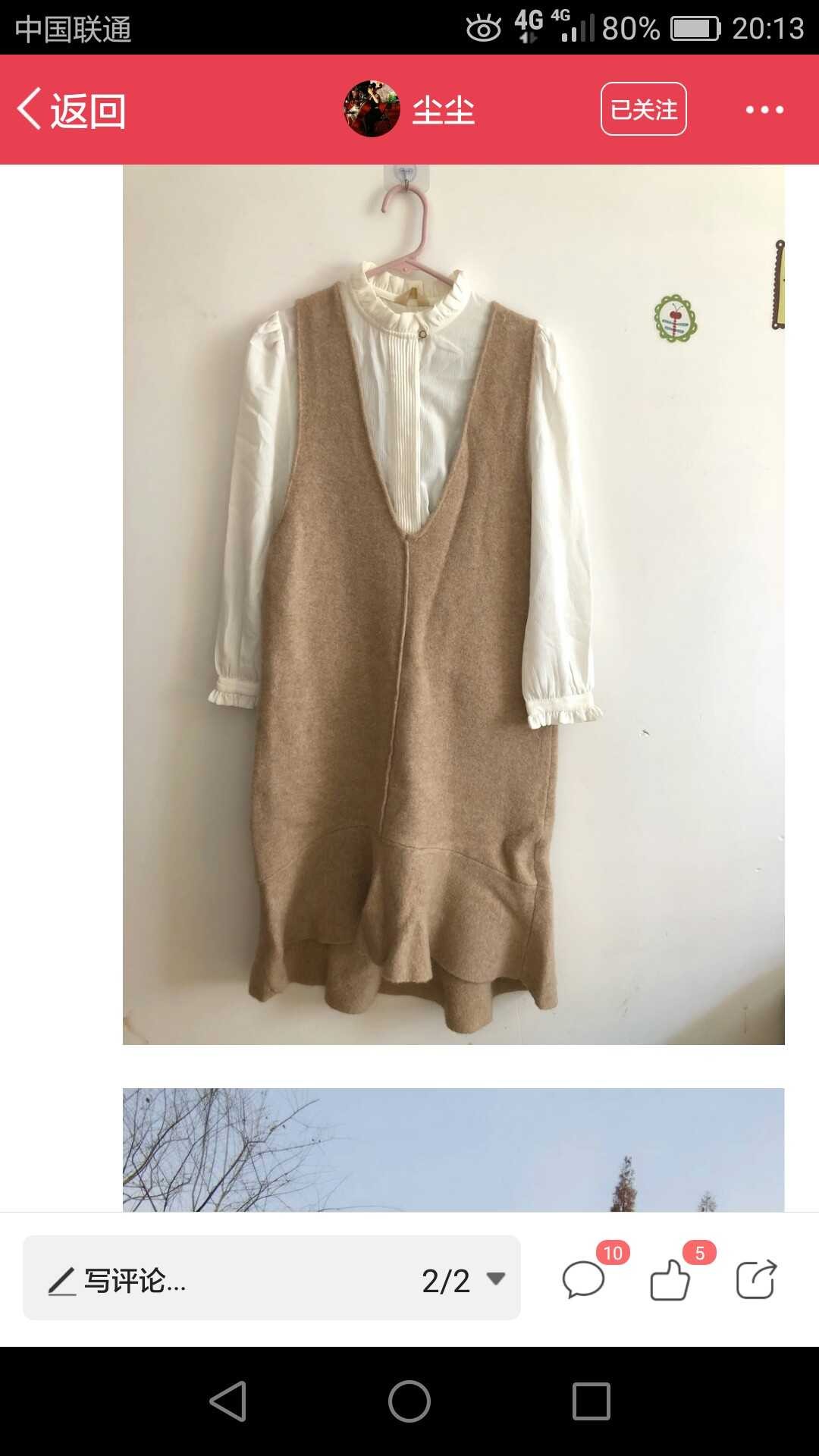819x1456 pixels.
Task: Open the recent apps button
Action: coord(591,1401)
